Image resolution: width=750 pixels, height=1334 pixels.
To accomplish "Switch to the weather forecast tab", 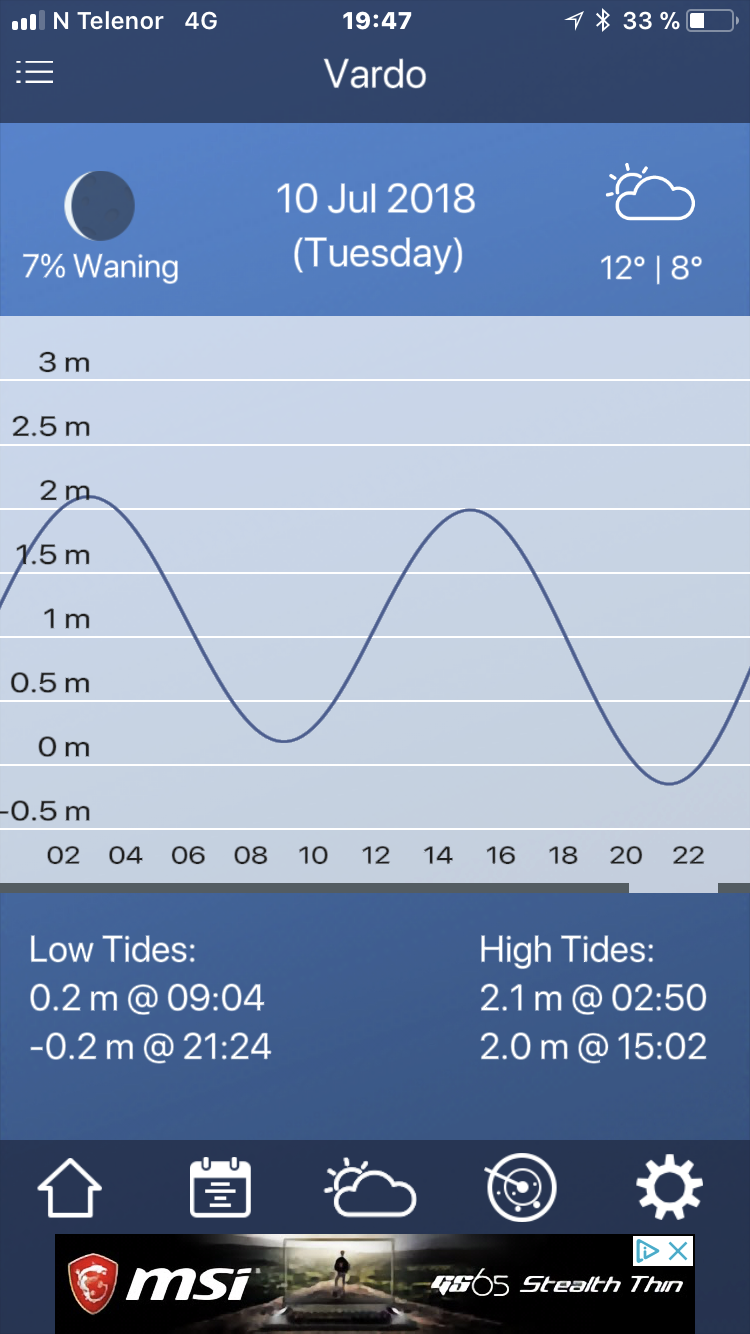I will (x=370, y=1189).
